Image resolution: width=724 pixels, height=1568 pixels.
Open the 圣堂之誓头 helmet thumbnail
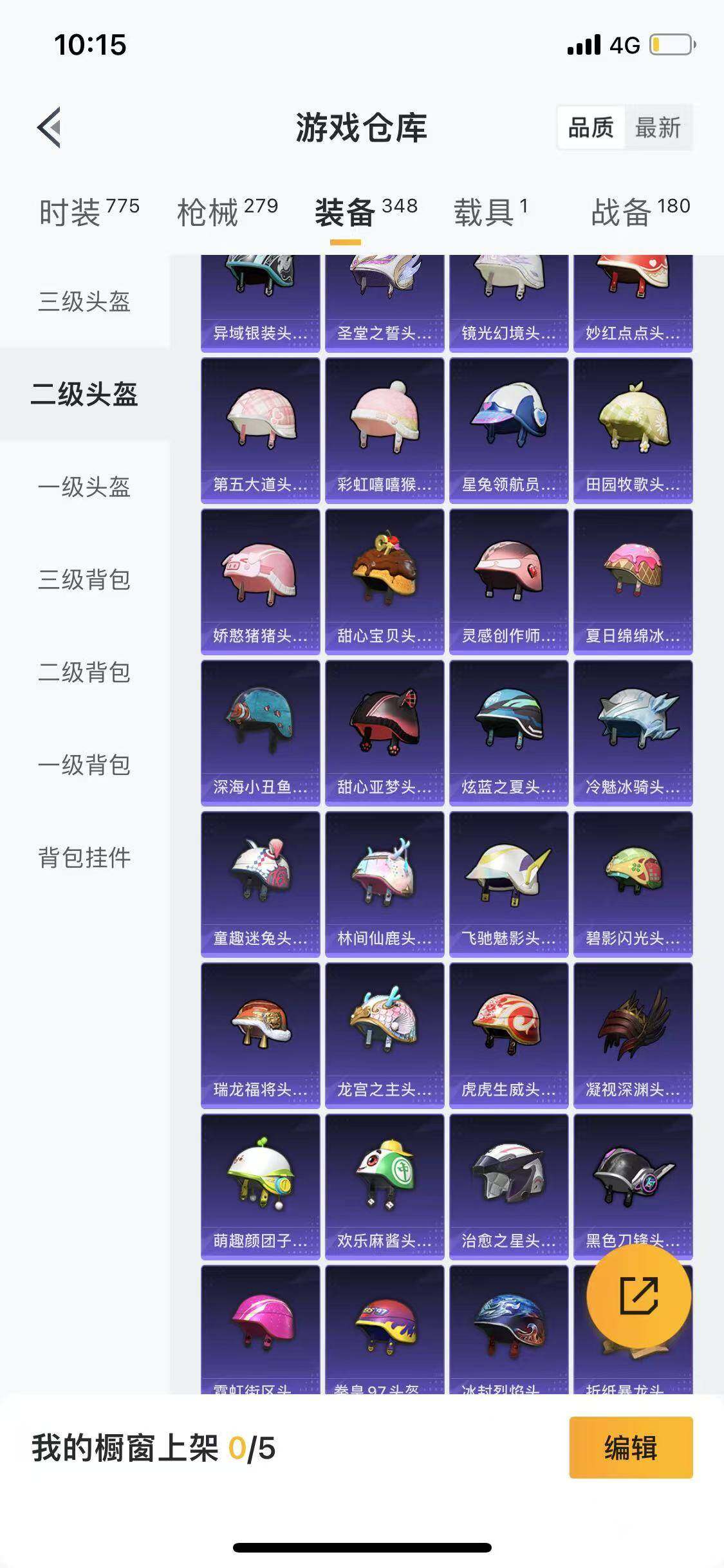point(384,296)
